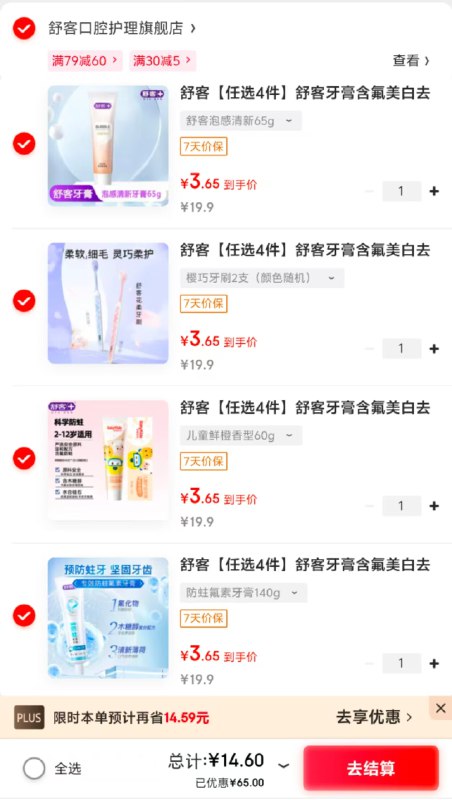The width and height of the screenshot is (452, 800).
Task: Increase quantity of 舒客泡感清新65g
Action: pos(434,191)
